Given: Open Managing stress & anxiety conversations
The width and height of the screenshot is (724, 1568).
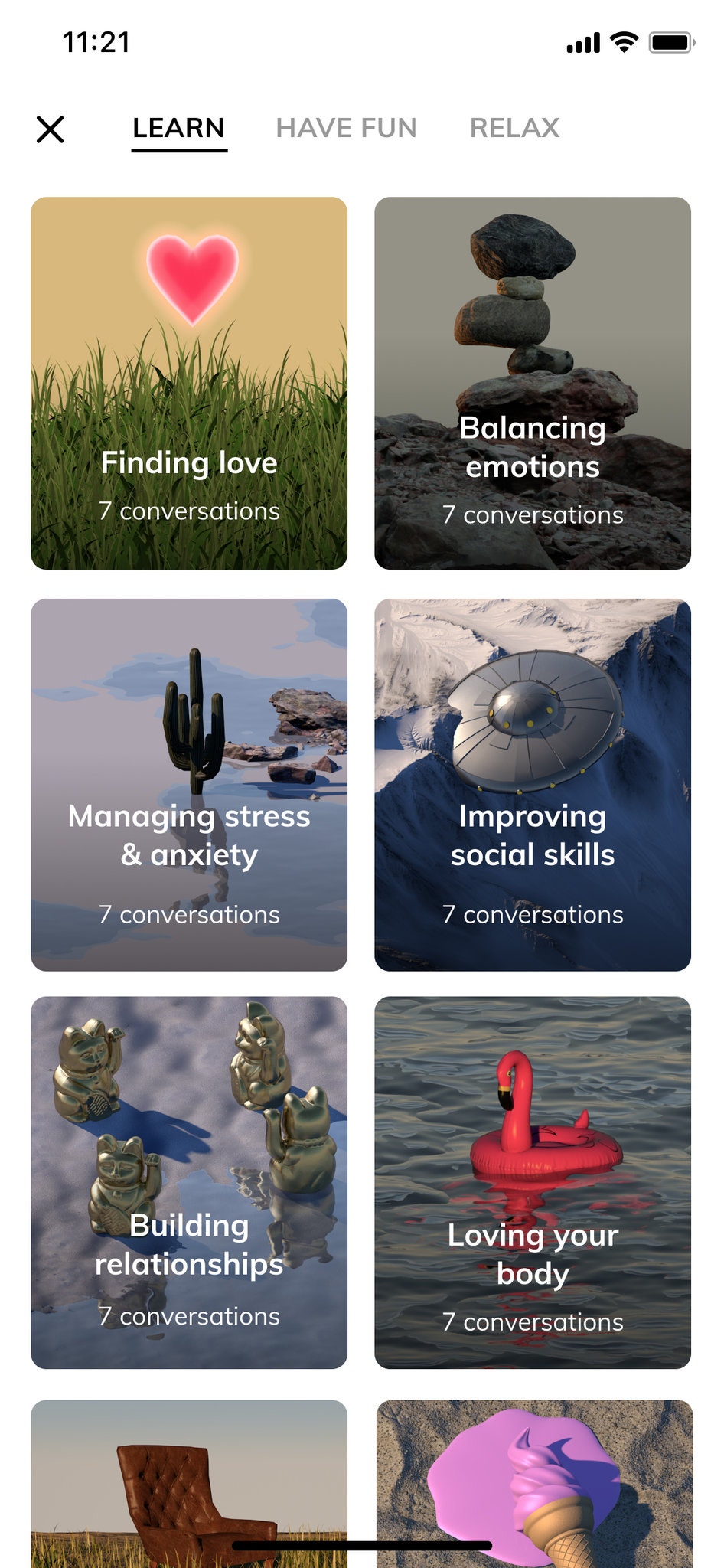Looking at the screenshot, I should pyautogui.click(x=189, y=785).
